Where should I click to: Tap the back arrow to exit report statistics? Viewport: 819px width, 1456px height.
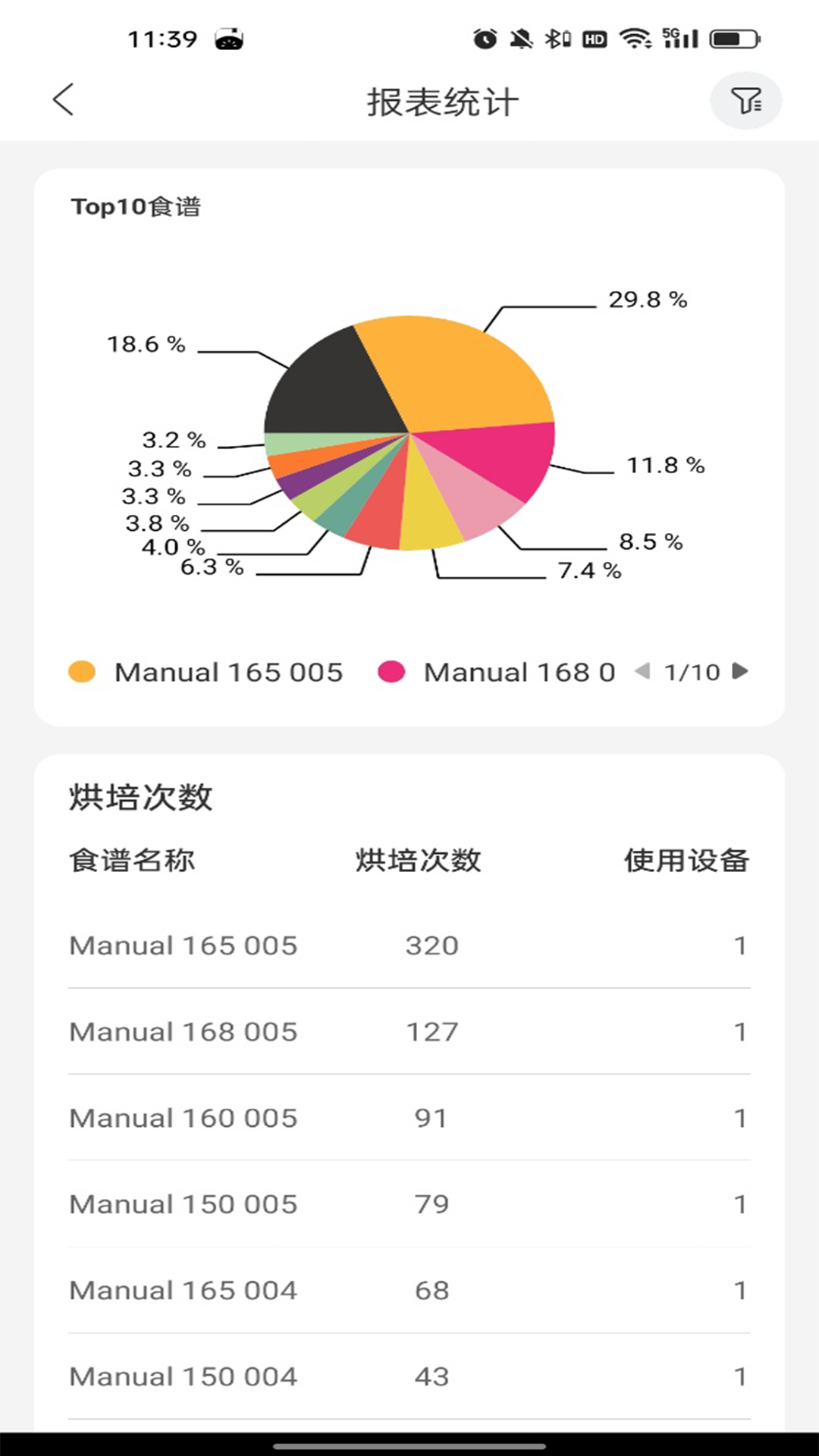coord(64,99)
